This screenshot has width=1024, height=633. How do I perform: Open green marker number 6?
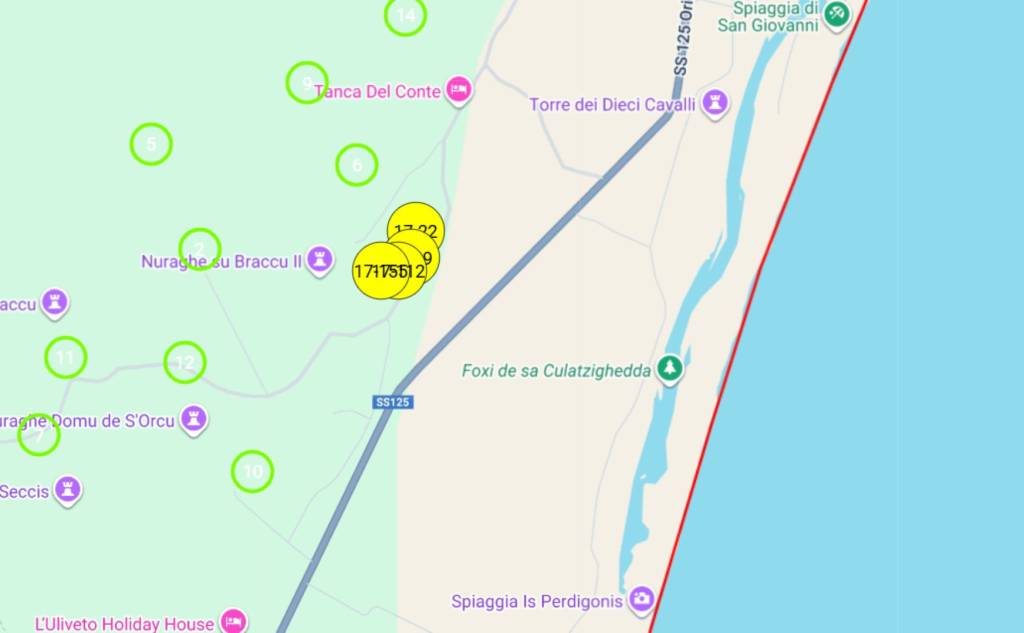[x=357, y=165]
